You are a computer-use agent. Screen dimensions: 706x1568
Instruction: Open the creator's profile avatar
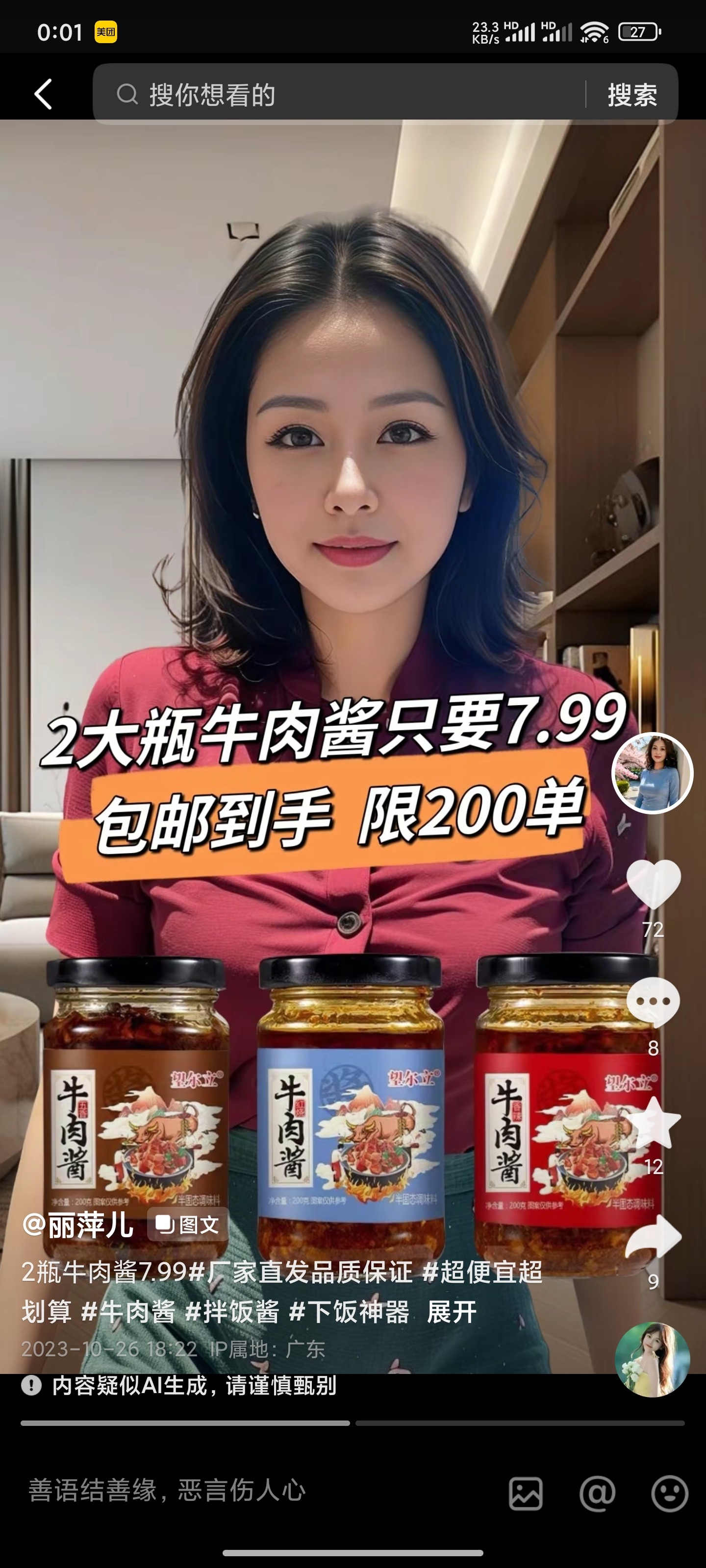[x=653, y=773]
